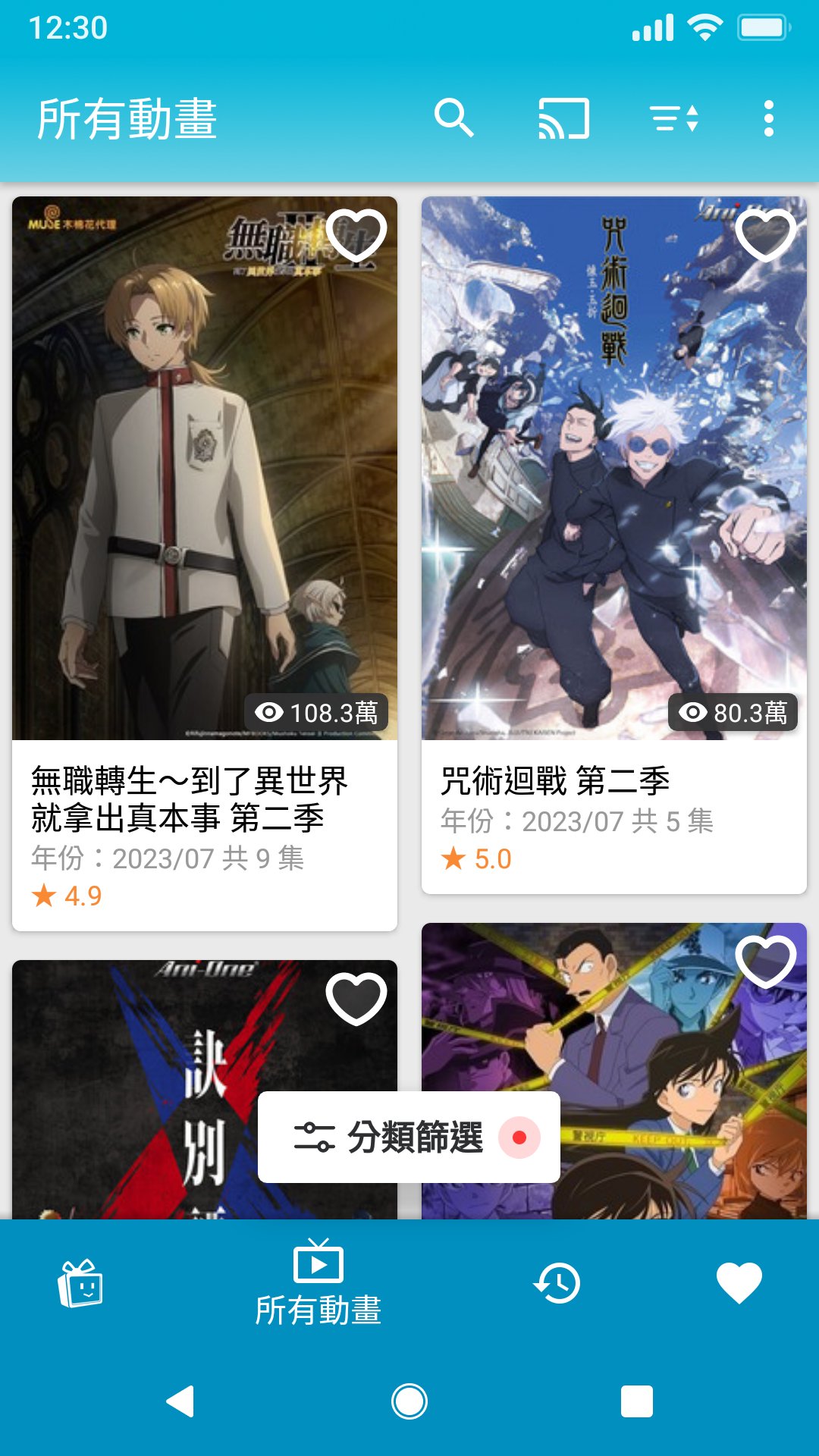Like the Detective Conan poster card
This screenshot has width=819, height=1456.
tap(766, 961)
